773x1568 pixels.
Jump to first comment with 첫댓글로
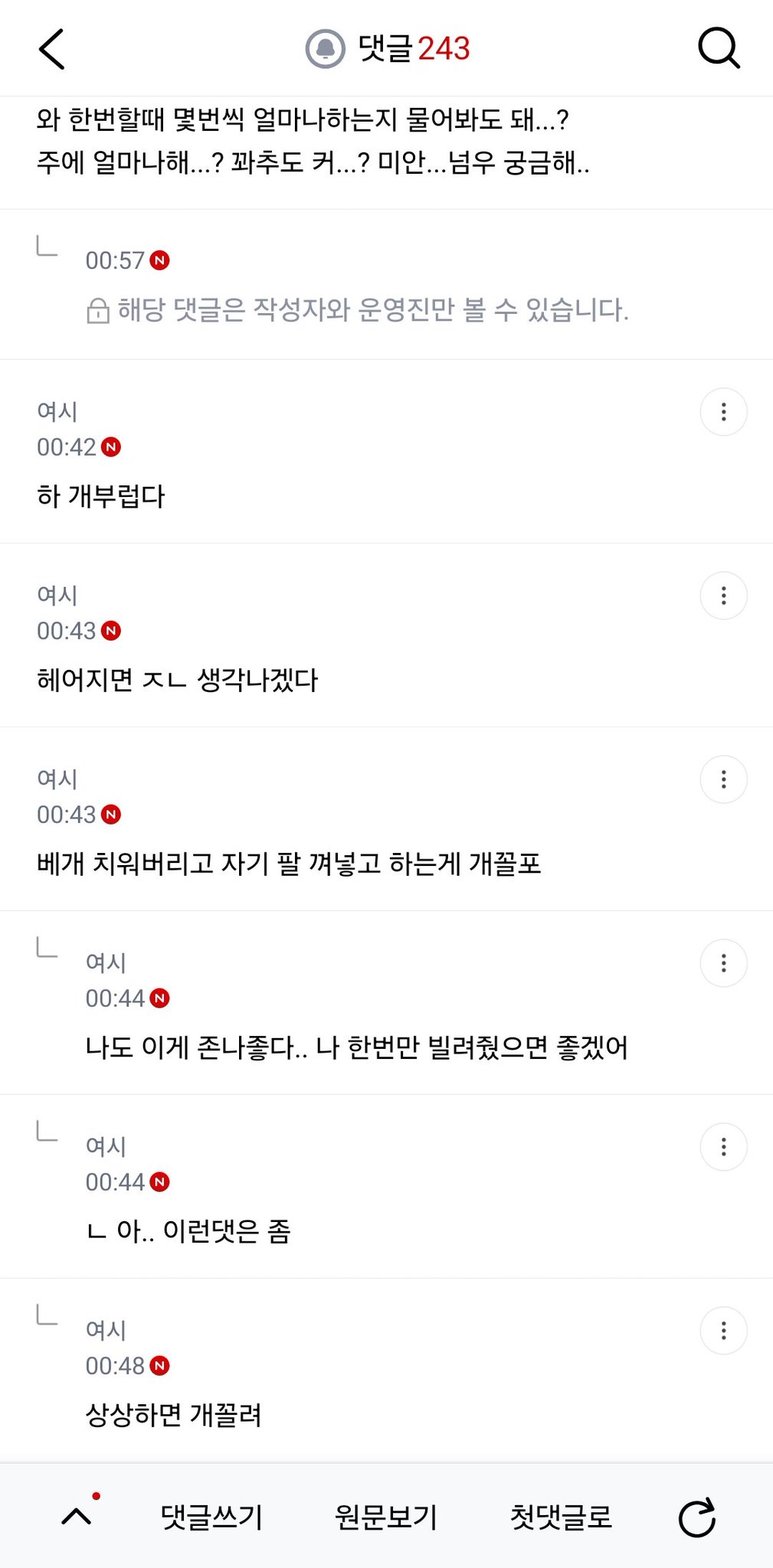point(562,1517)
